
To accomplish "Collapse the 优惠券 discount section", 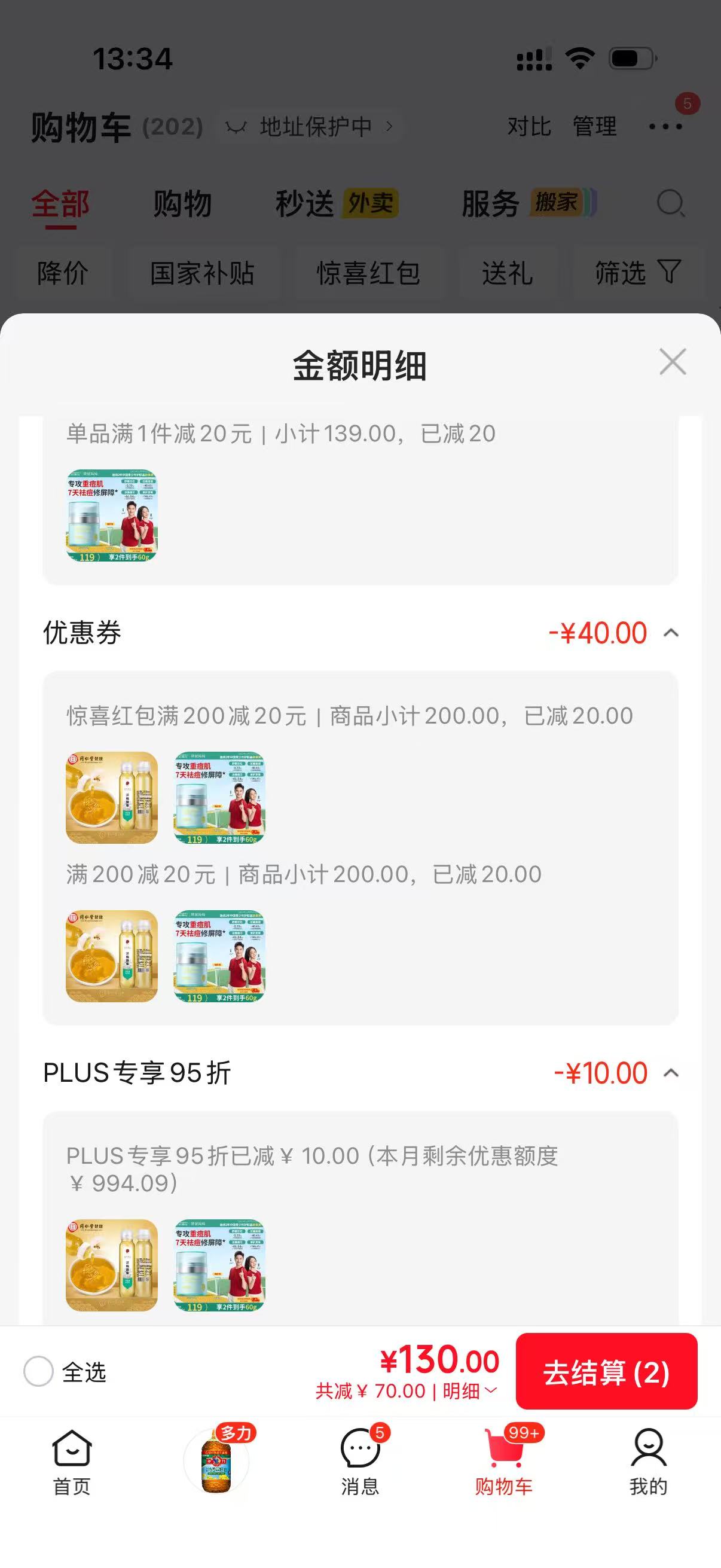I will point(671,633).
